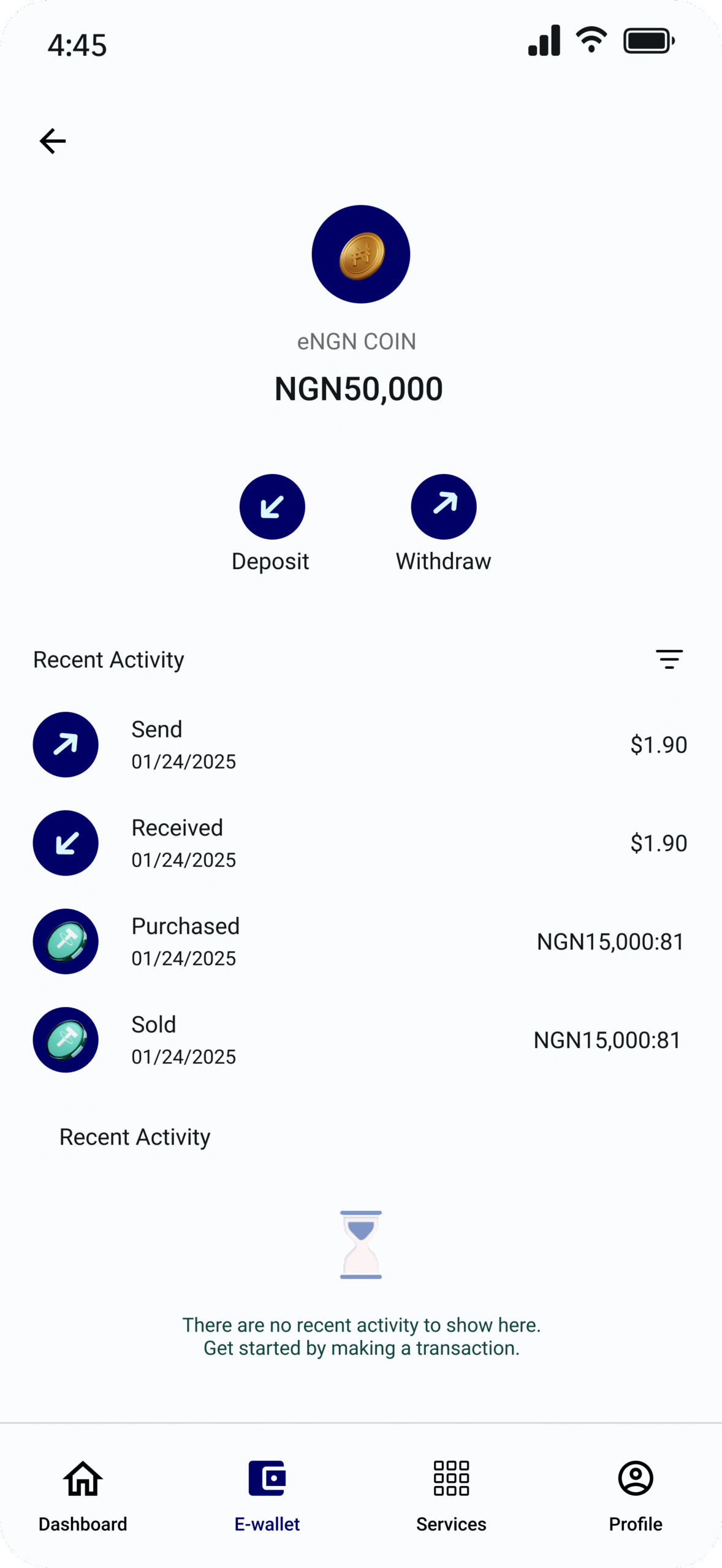Open the Received transaction for $1.90
This screenshot has height=1568, width=722.
tap(360, 843)
